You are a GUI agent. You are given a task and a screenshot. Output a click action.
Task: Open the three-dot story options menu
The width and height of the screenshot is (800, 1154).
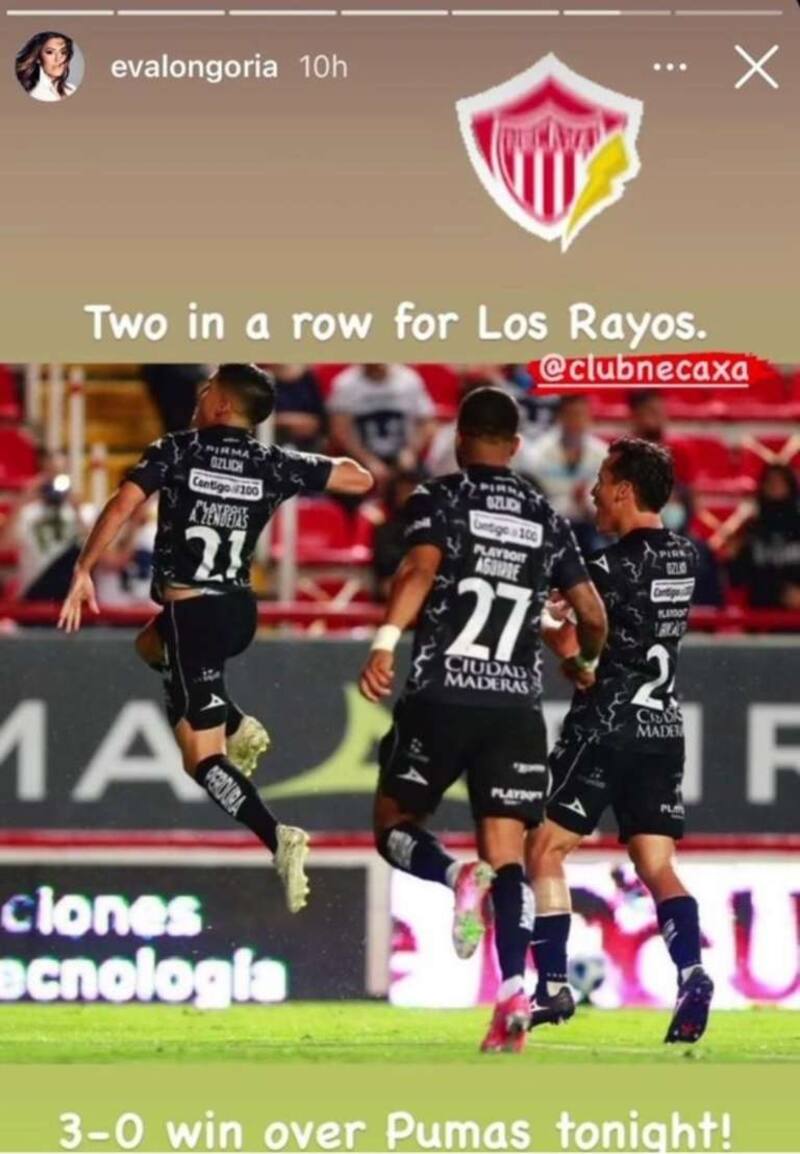point(670,67)
